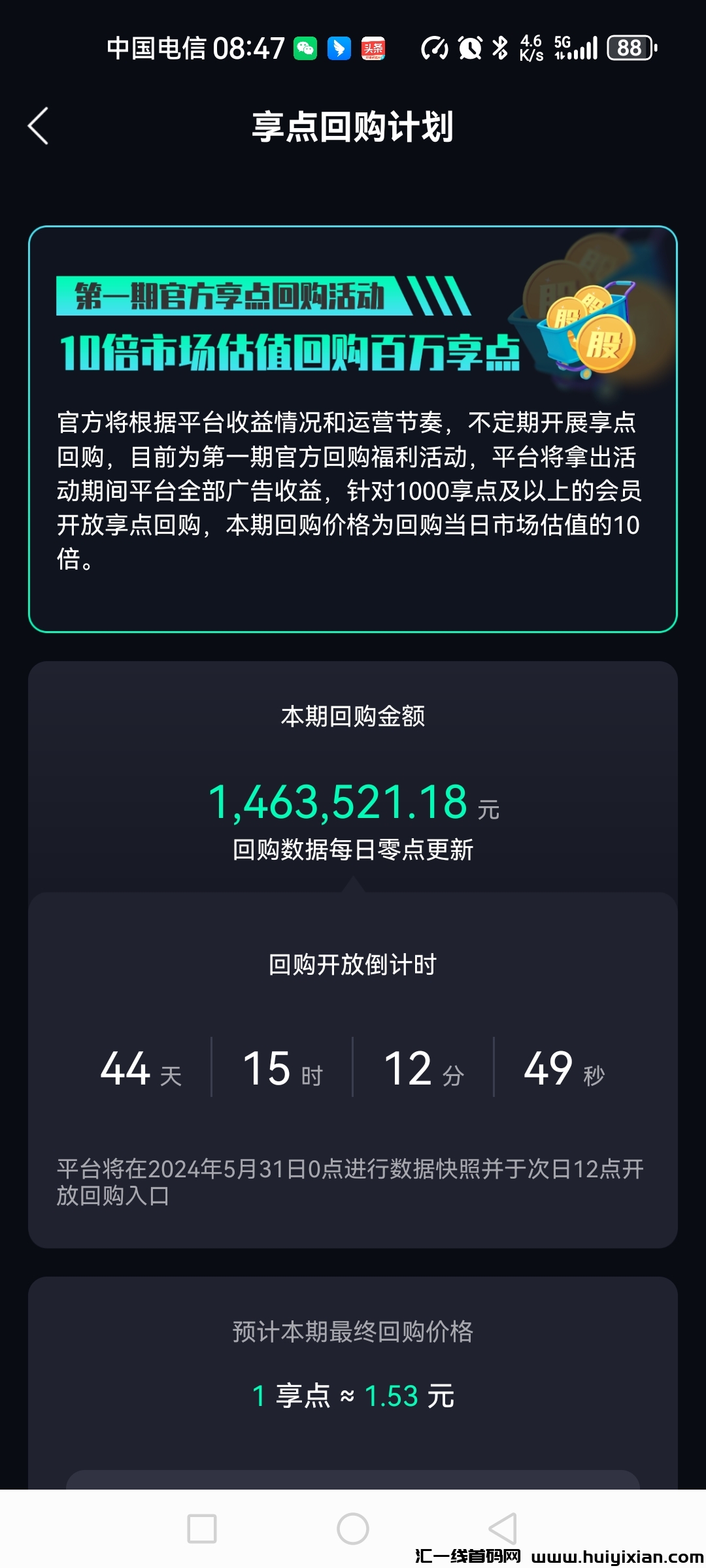Tap the 第一期官方享点回购活动 banner

[x=229, y=295]
